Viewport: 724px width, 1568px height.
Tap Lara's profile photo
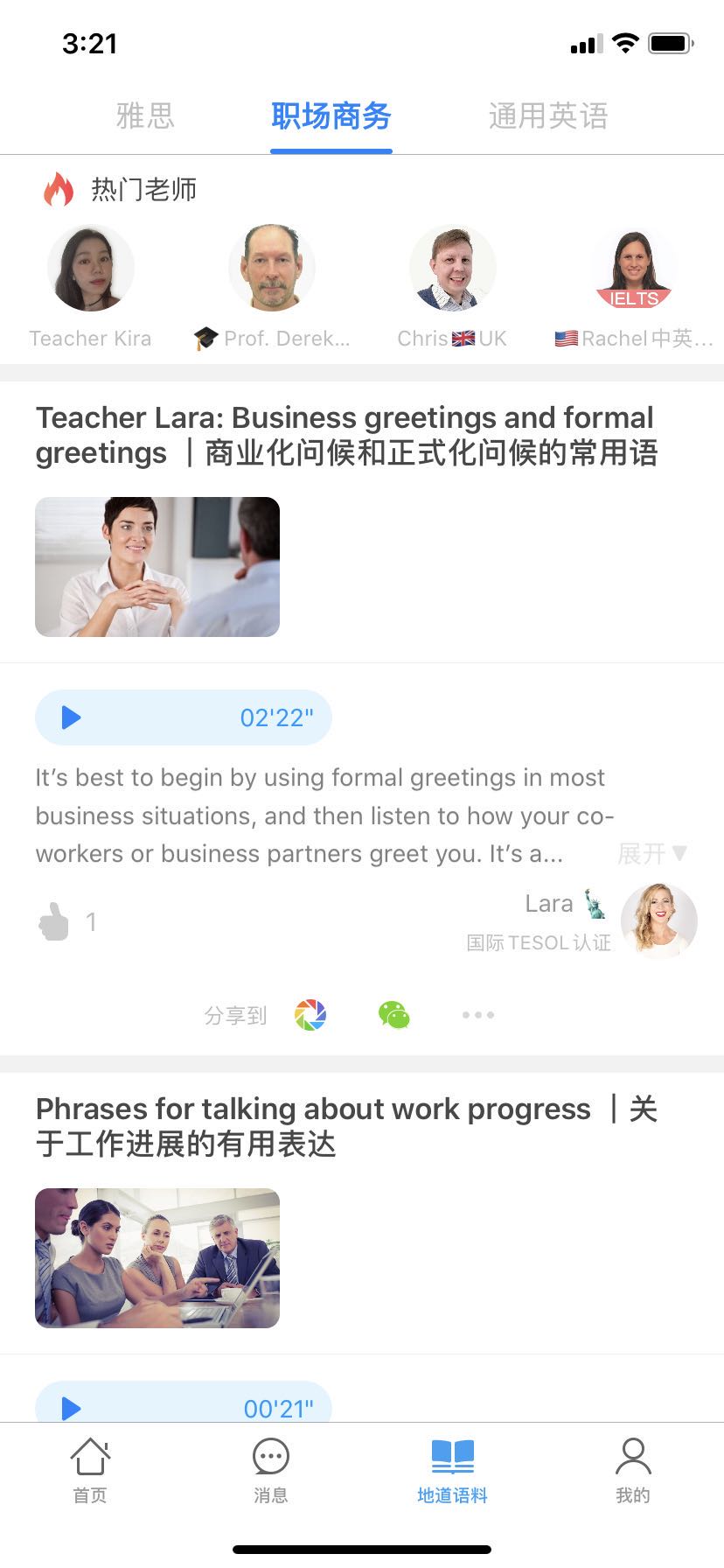tap(659, 920)
